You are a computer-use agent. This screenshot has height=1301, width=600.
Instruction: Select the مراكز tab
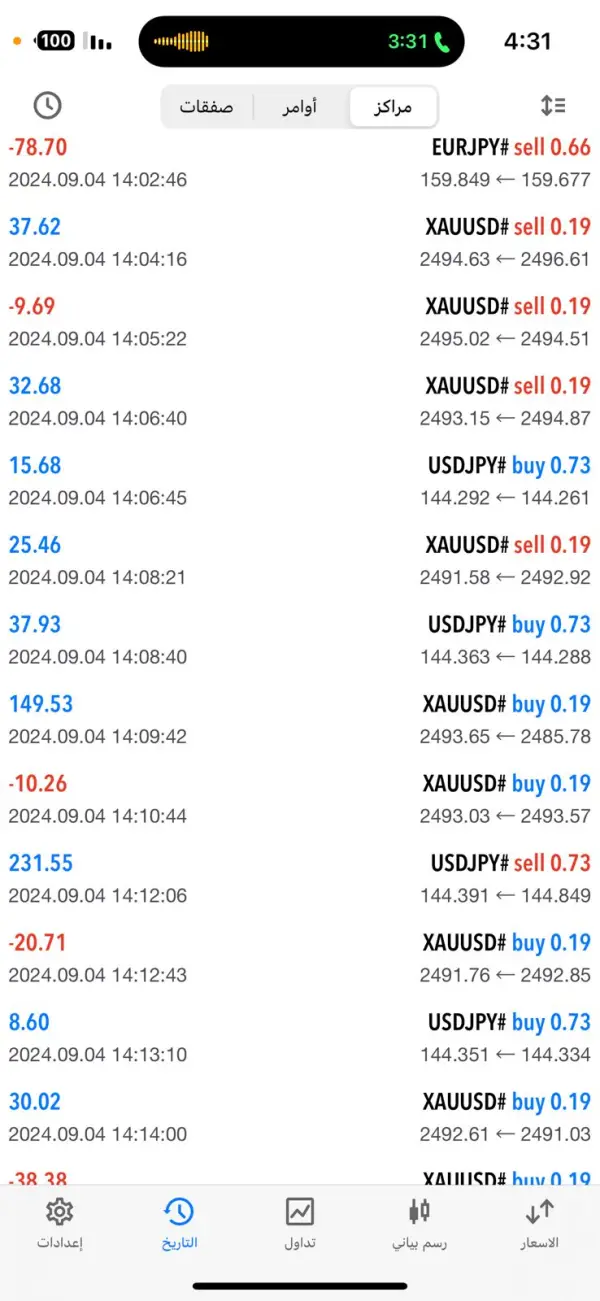tap(392, 107)
